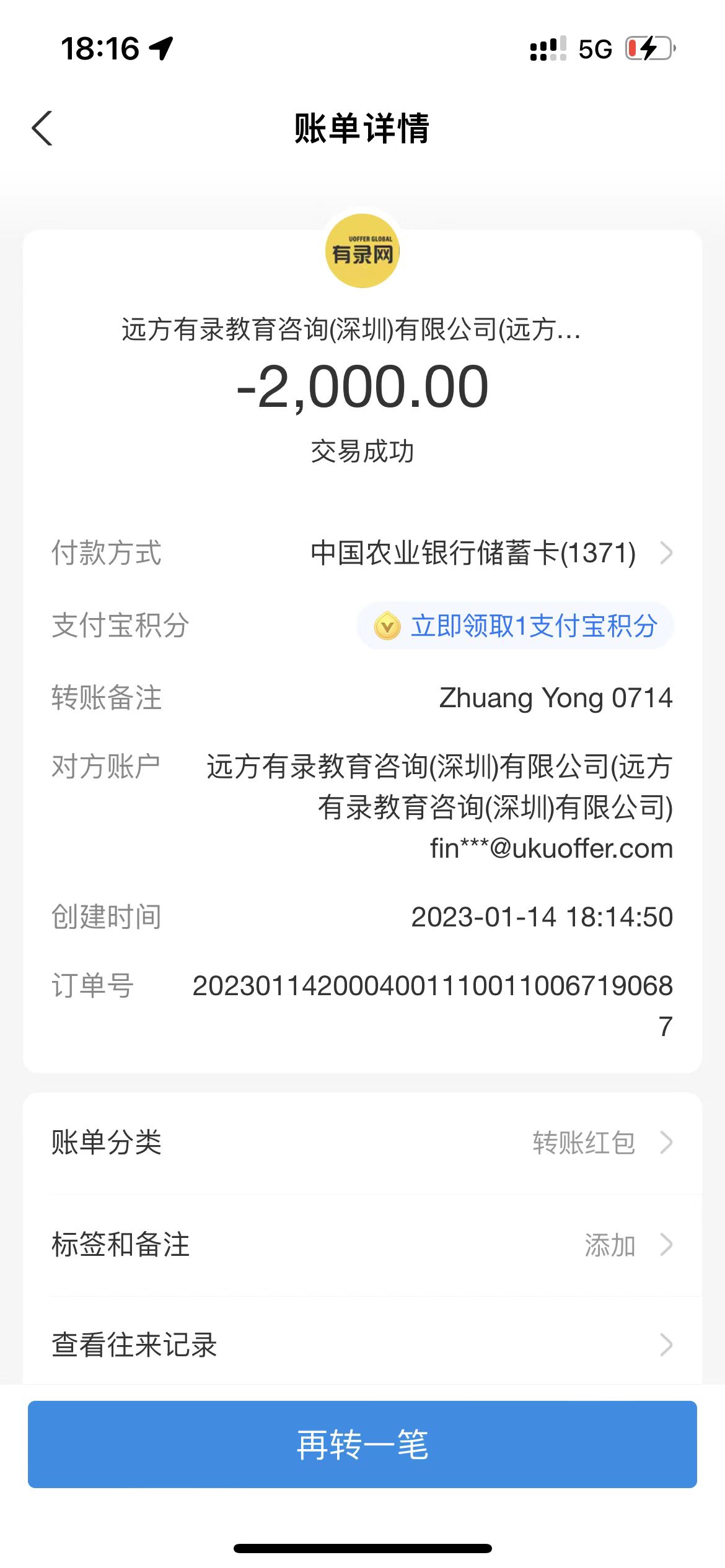Image resolution: width=725 pixels, height=1568 pixels.
Task: Open 账单分类 to change the category
Action: [362, 1143]
